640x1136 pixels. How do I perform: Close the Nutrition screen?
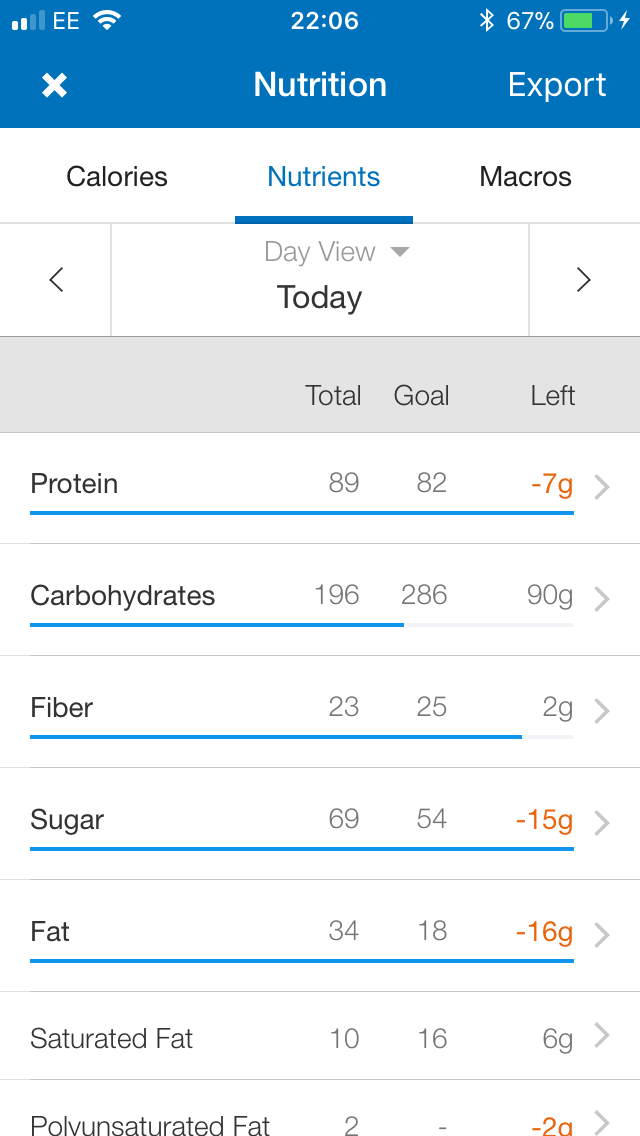[54, 86]
